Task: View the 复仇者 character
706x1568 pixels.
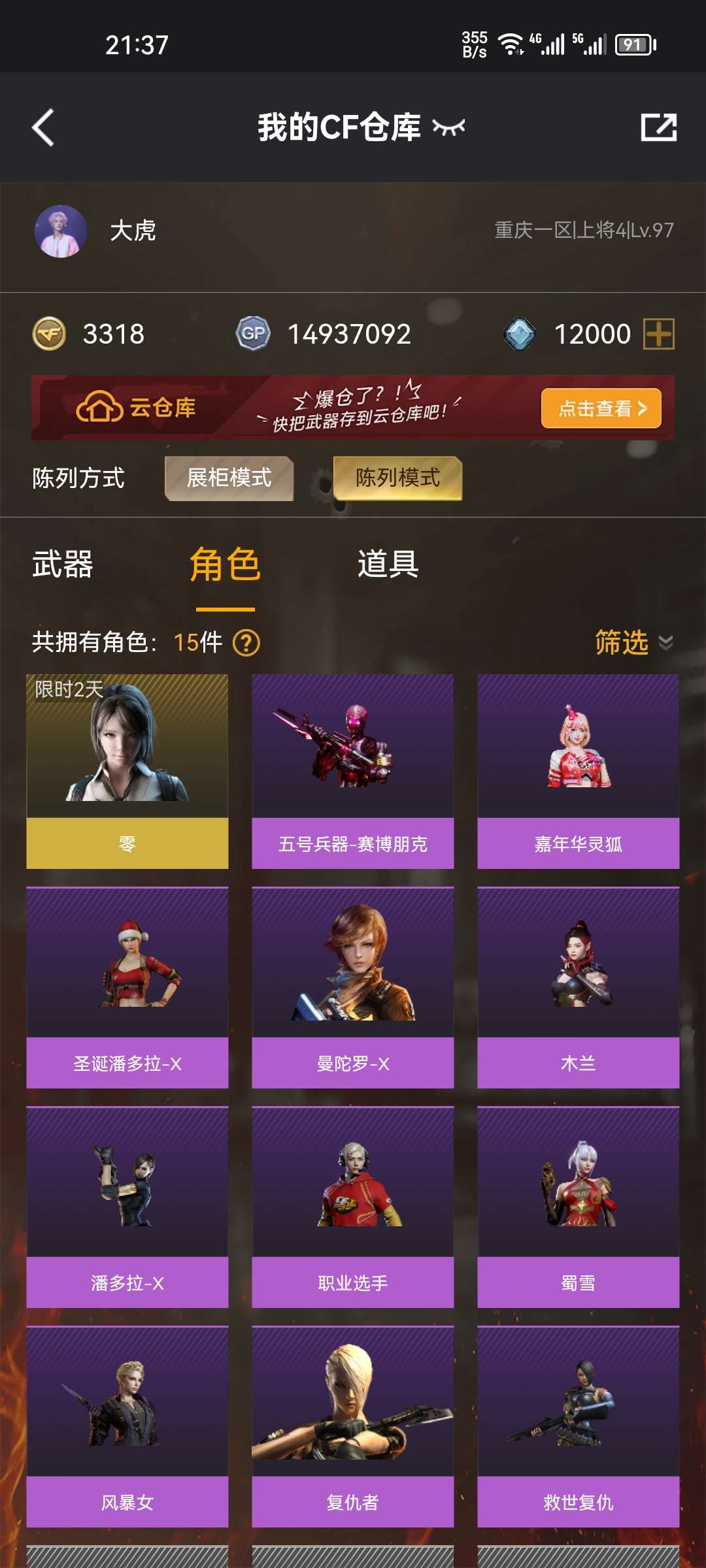Action: 353,1426
